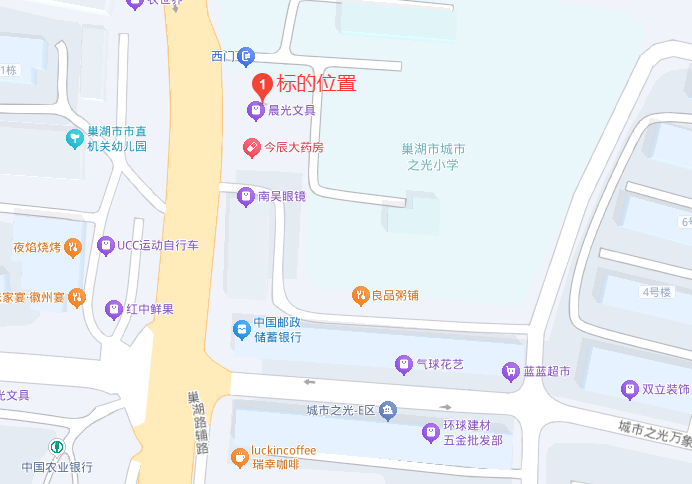Tap the 夜焰烧烤 restaurant marker

[73, 245]
